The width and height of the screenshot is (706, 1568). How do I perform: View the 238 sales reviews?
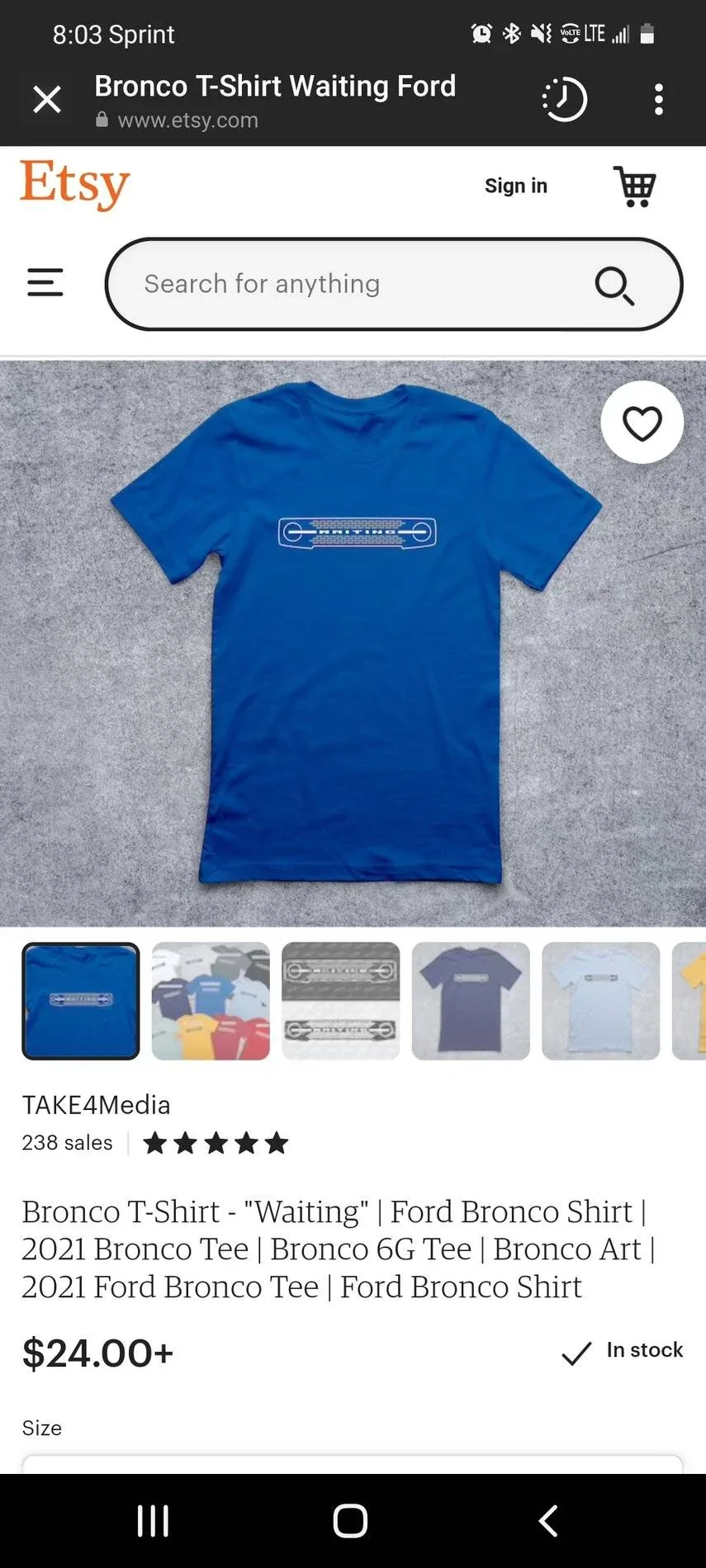(x=67, y=1143)
